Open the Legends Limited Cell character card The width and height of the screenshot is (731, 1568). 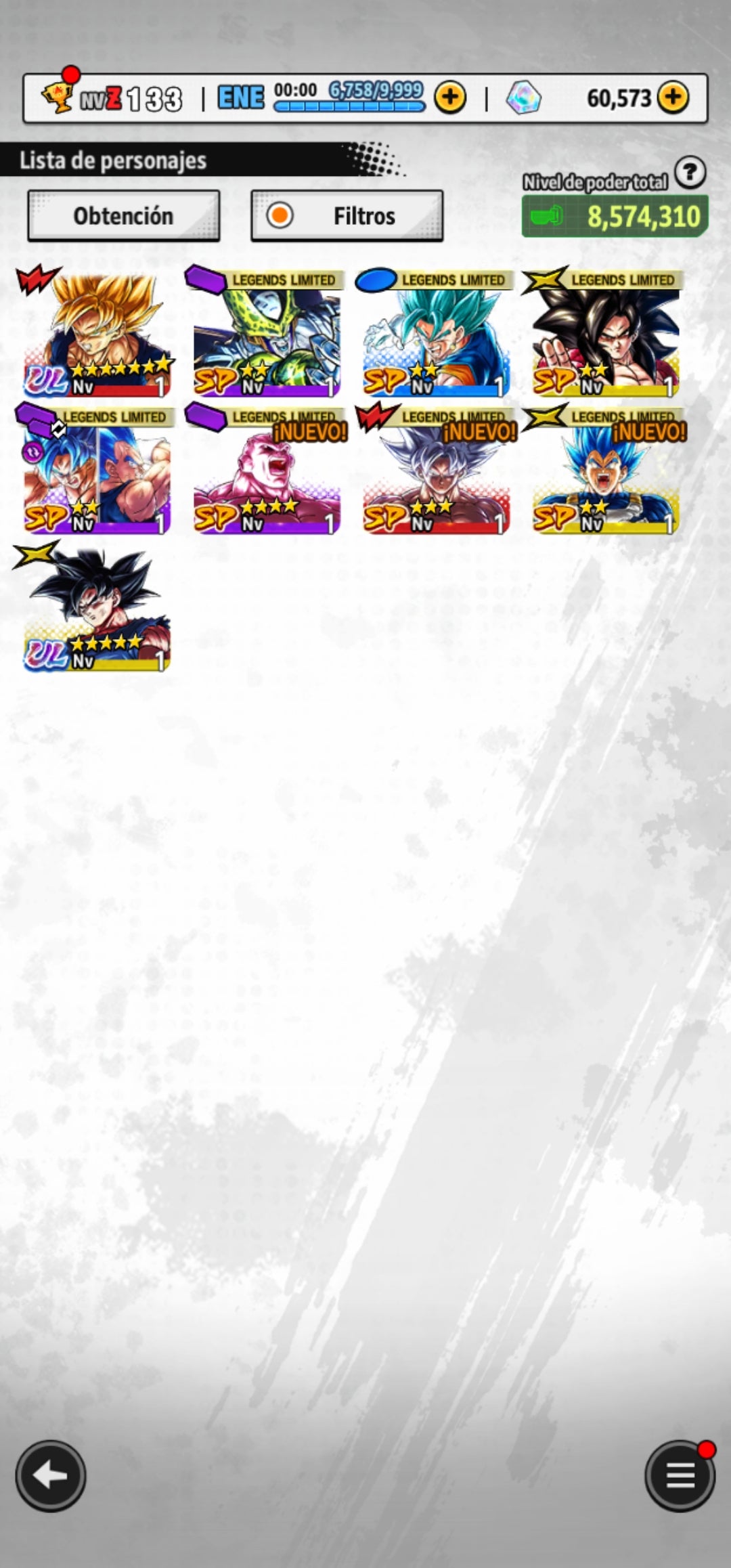(266, 334)
